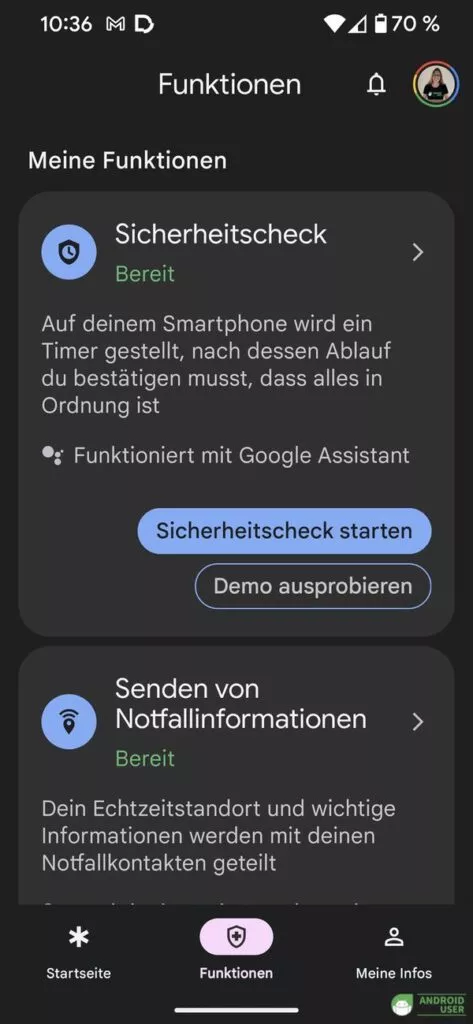
Task: Tap Sicherheitscheck starten button
Action: click(x=284, y=530)
